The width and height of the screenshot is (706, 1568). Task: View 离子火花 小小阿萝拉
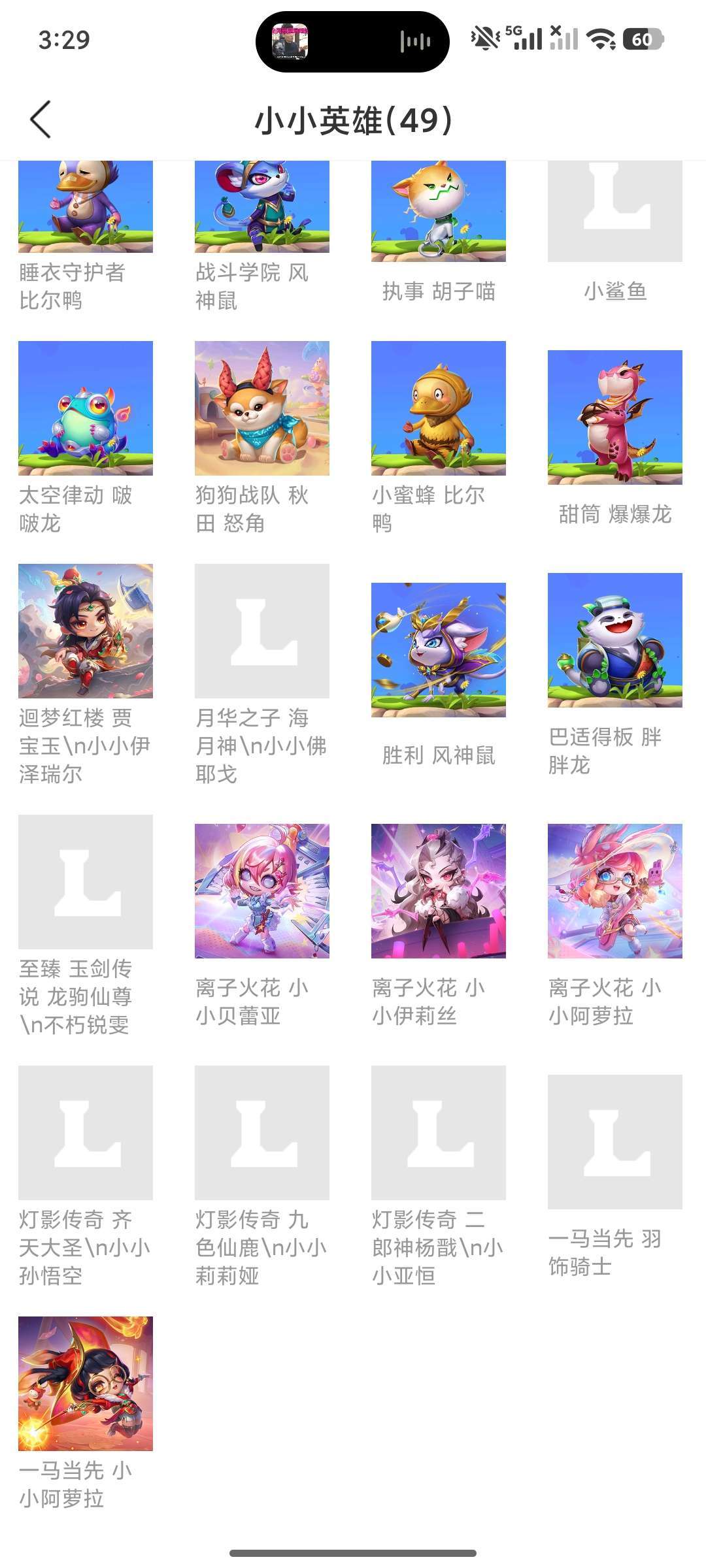coord(615,891)
